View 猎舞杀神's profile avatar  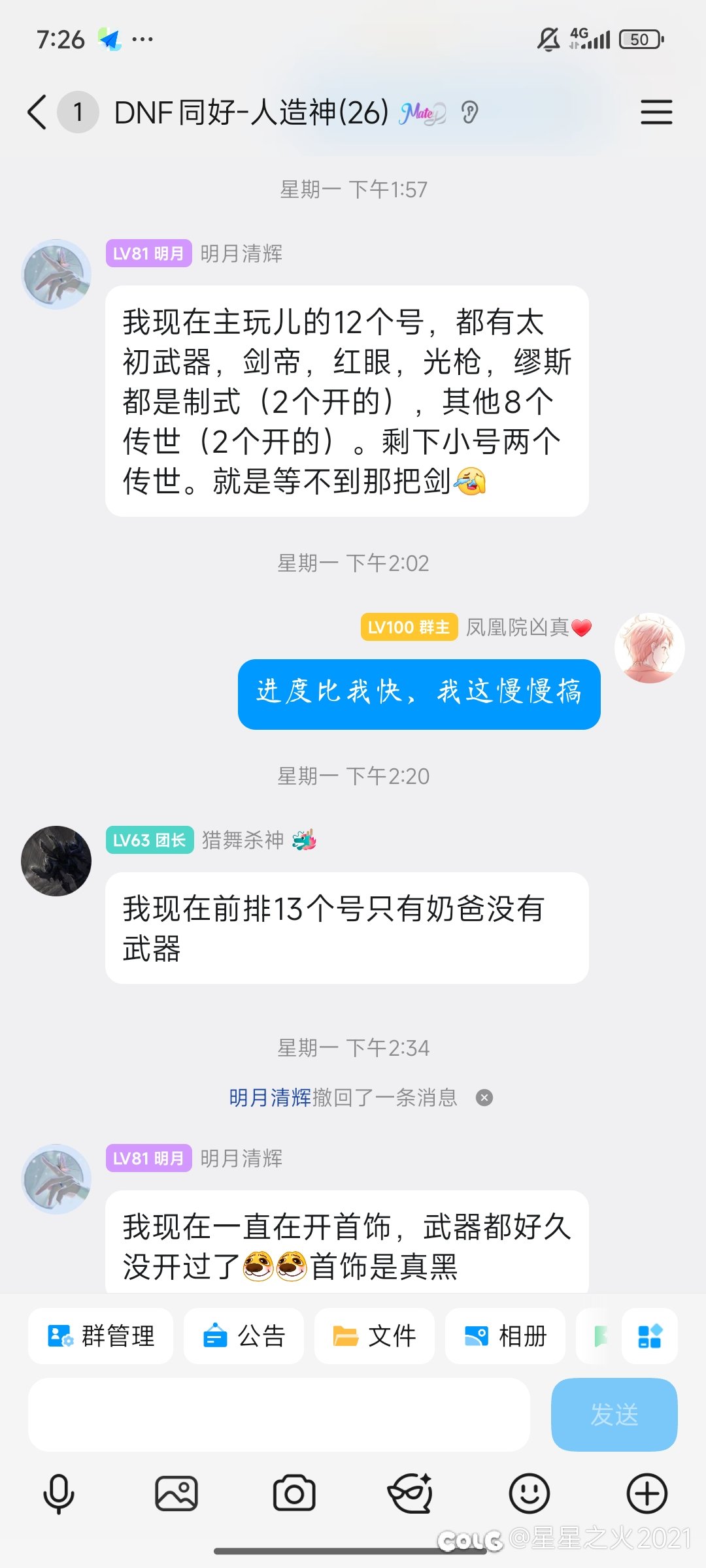tap(56, 861)
